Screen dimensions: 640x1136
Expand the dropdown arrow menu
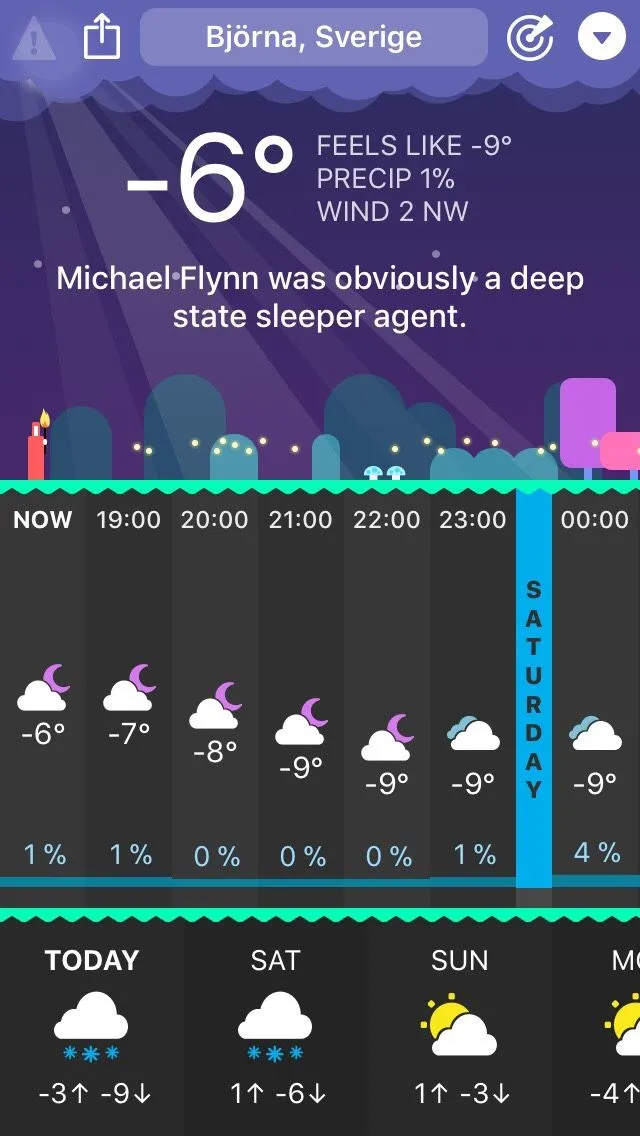601,38
